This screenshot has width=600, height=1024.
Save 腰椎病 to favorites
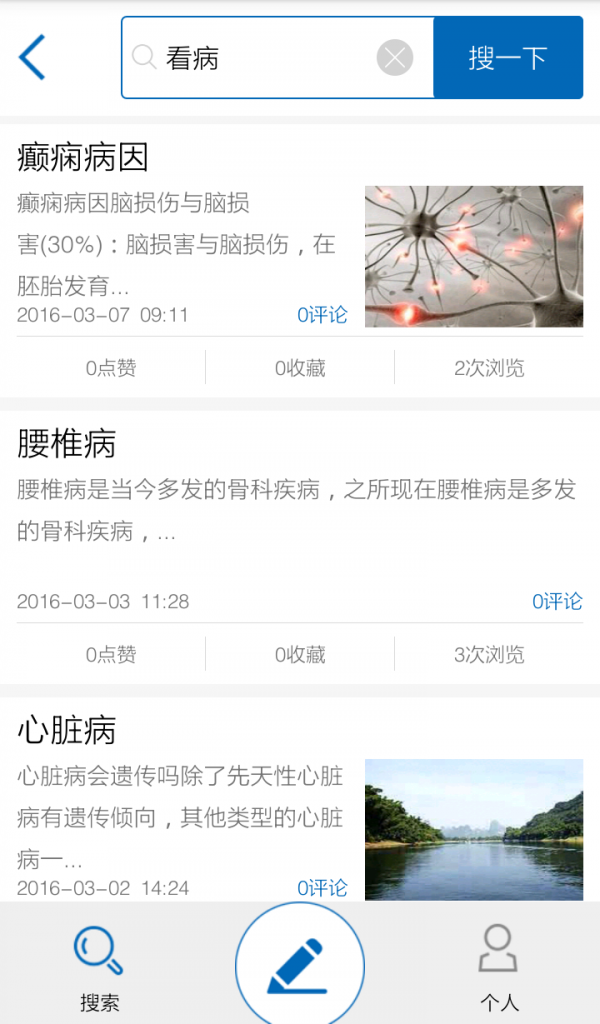[300, 655]
